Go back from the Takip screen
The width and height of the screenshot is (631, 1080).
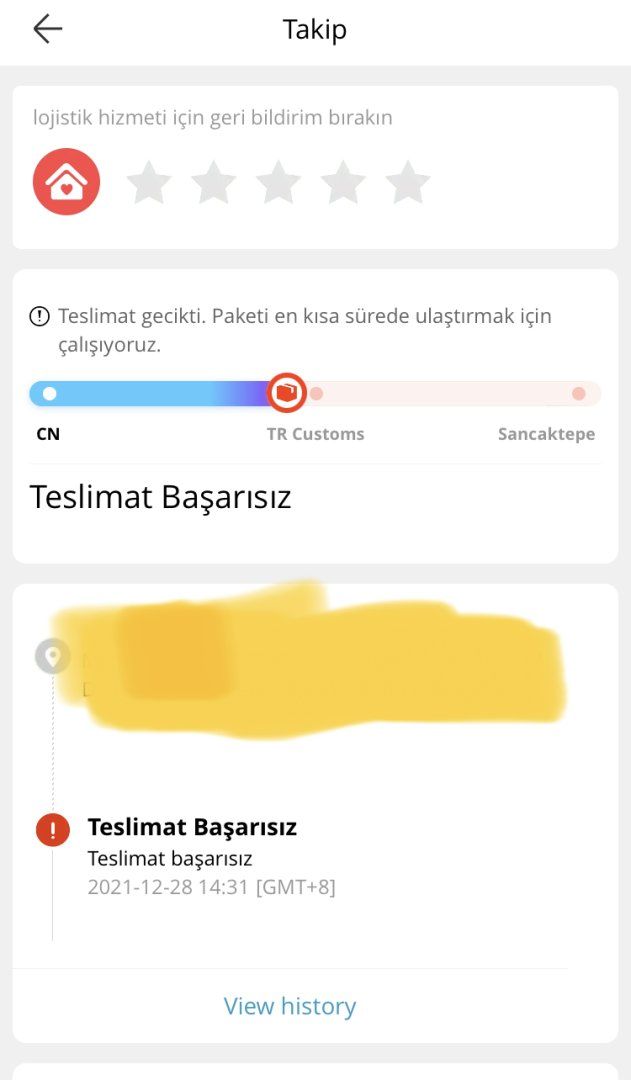(47, 29)
